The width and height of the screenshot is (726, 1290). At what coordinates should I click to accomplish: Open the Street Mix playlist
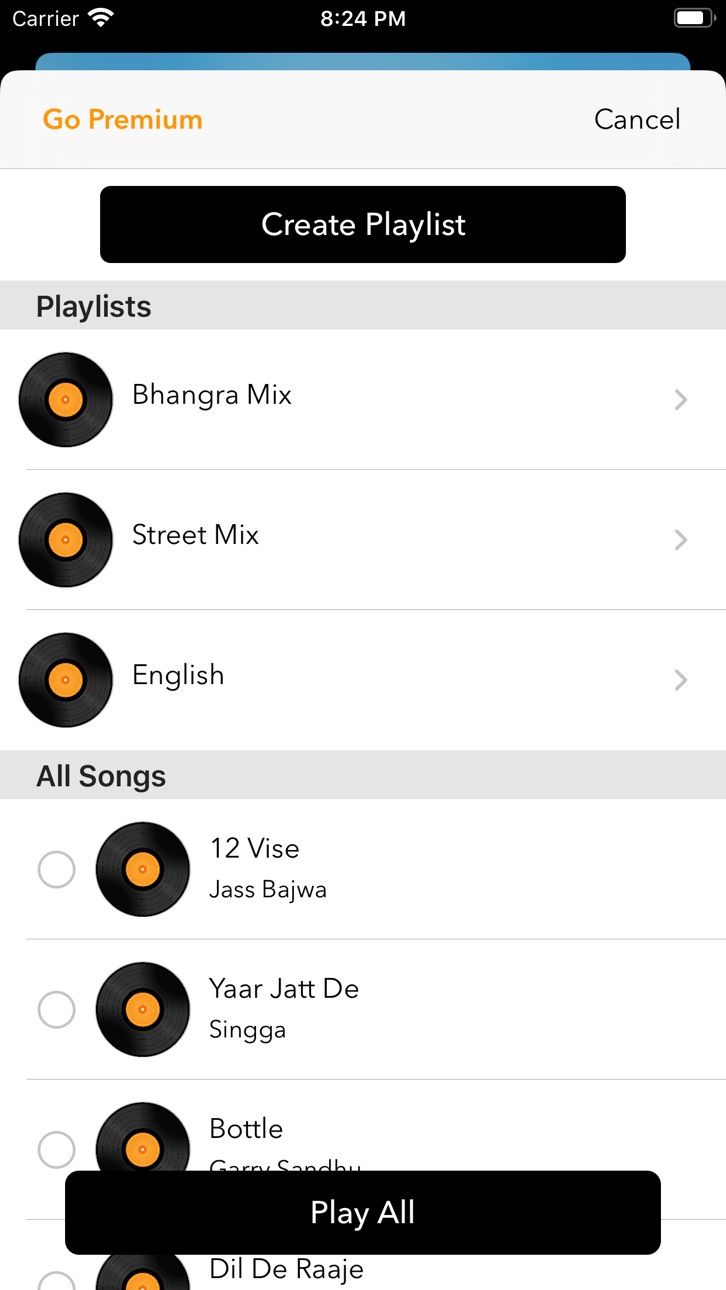363,539
